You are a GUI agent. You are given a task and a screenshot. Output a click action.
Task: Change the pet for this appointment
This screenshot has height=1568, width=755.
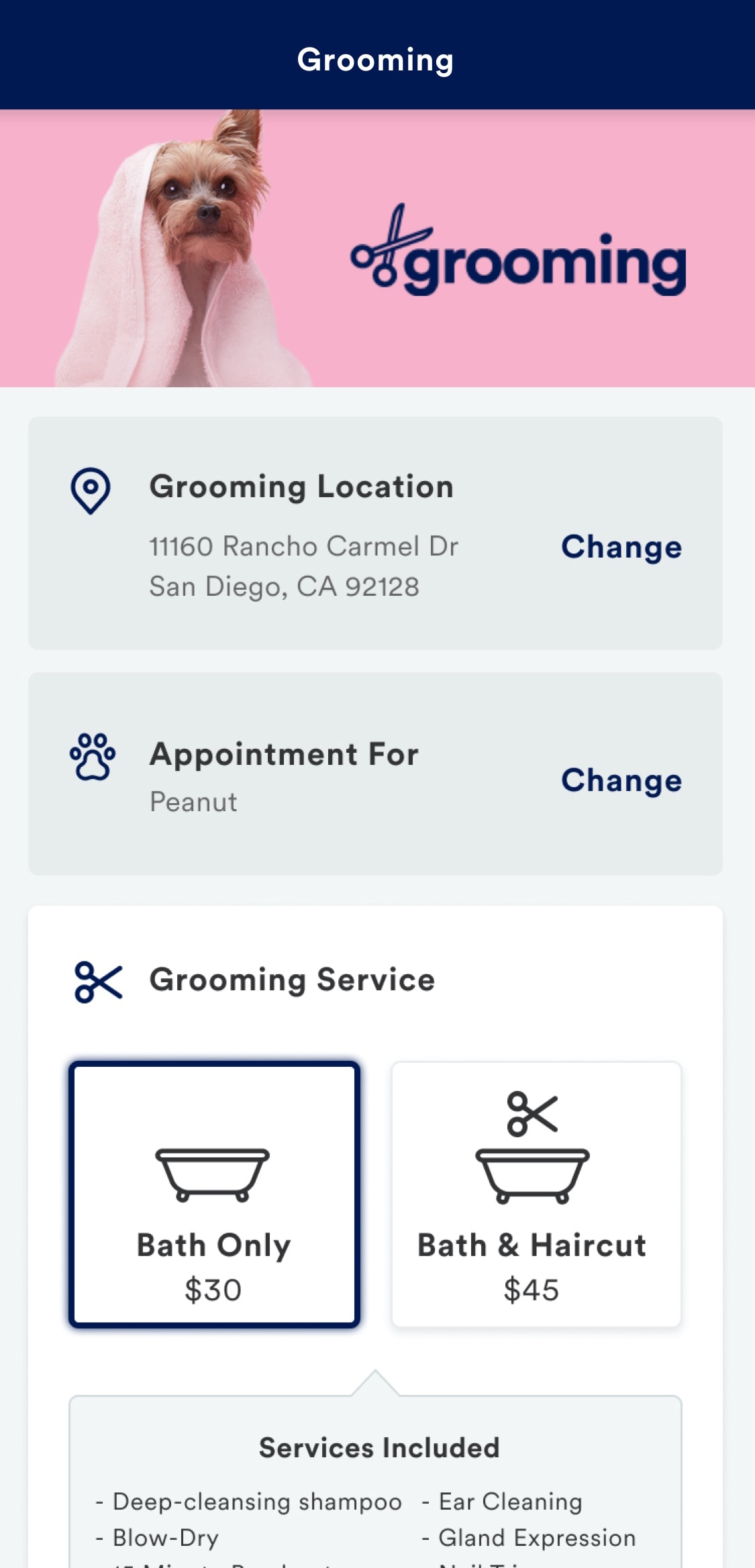point(621,780)
